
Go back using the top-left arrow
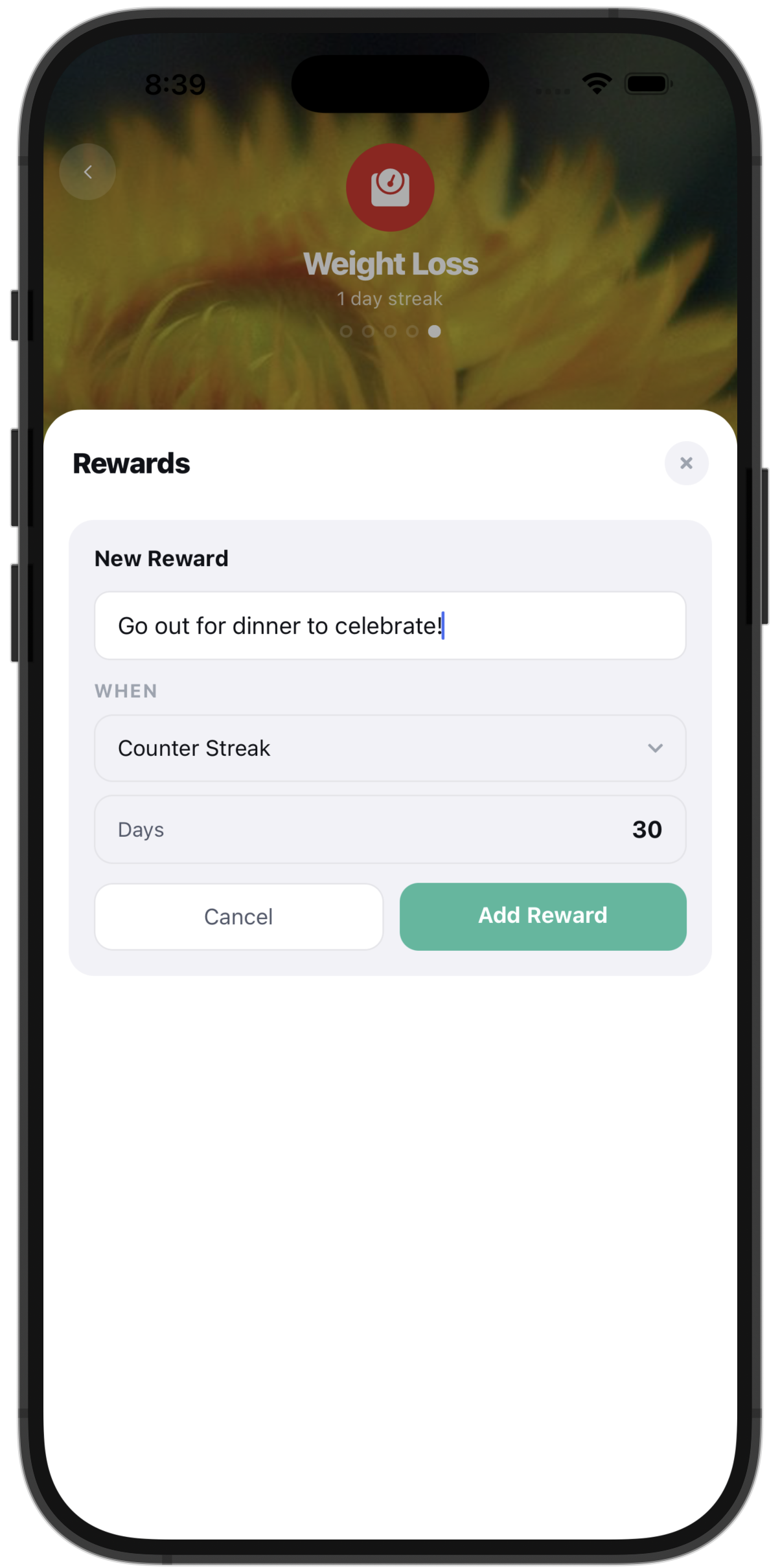pyautogui.click(x=87, y=172)
